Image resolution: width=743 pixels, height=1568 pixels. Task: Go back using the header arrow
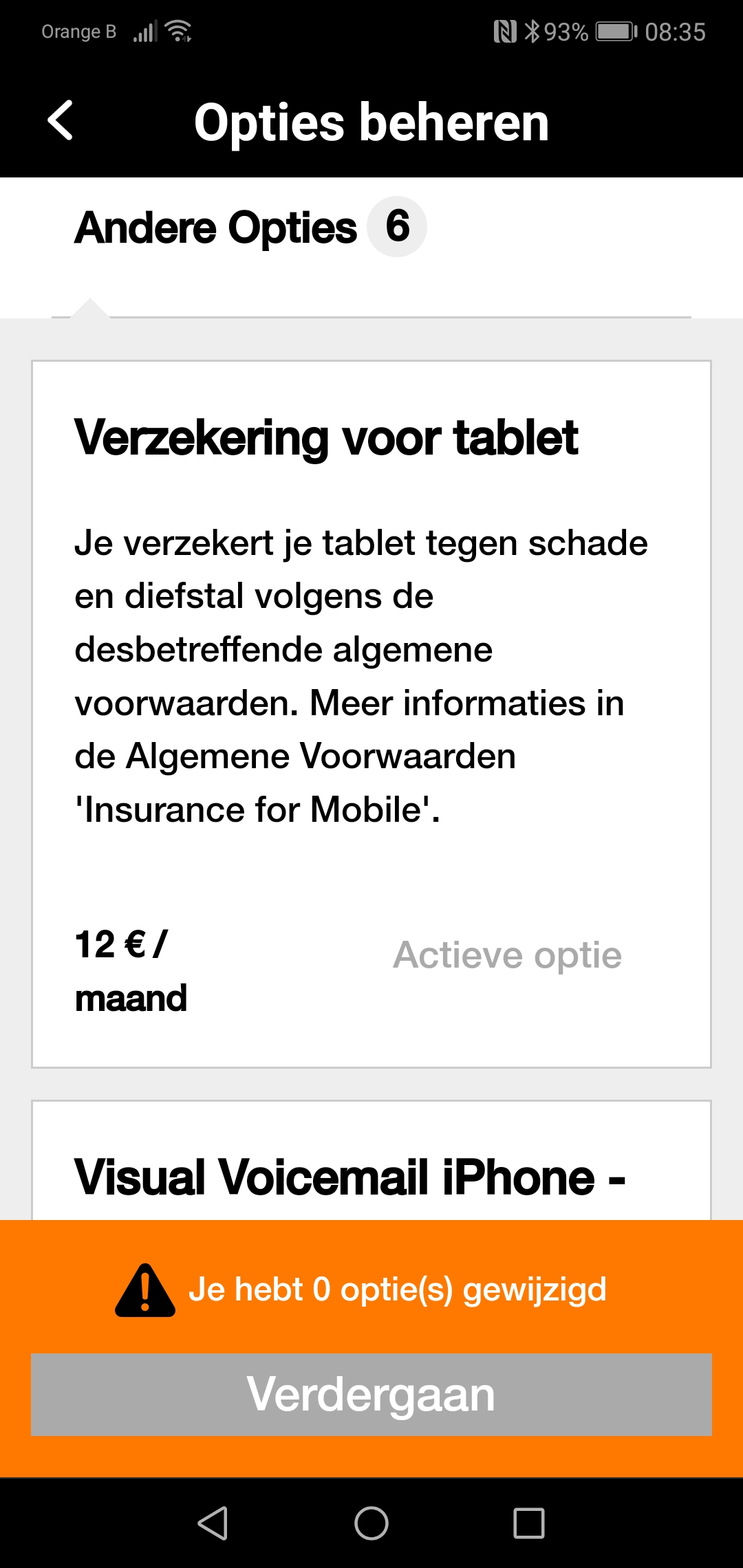coord(61,121)
